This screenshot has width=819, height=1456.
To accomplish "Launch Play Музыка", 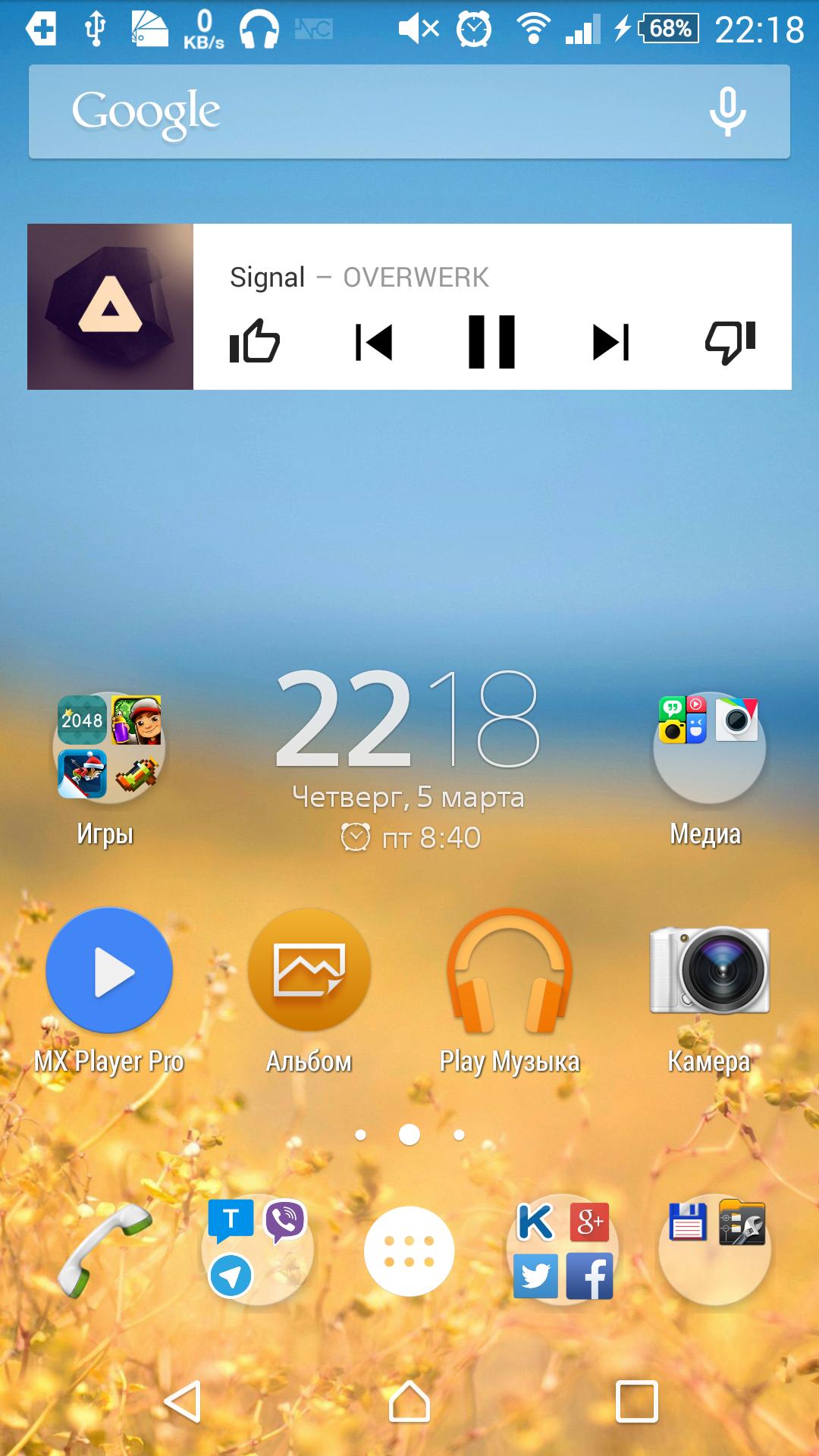I will (510, 971).
